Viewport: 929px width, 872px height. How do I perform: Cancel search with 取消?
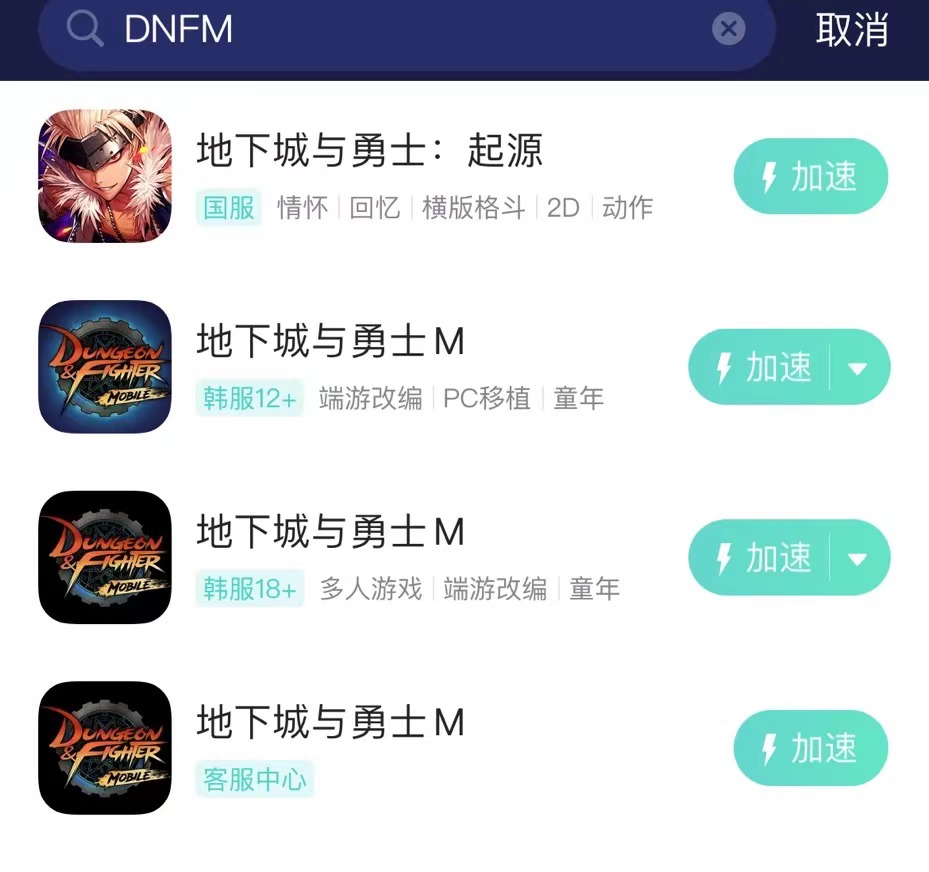pyautogui.click(x=852, y=30)
